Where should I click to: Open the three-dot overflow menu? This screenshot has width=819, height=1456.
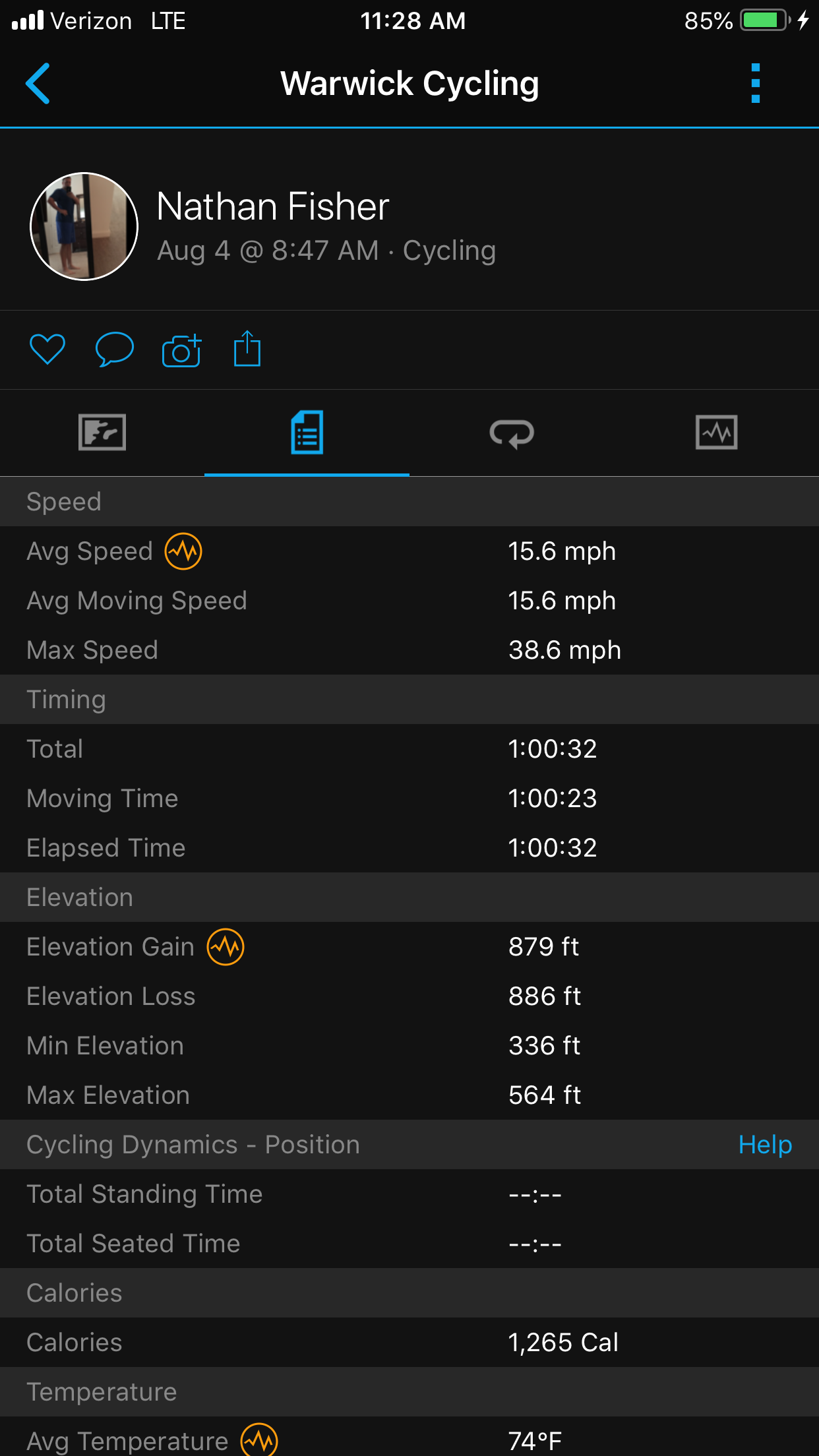(x=756, y=84)
